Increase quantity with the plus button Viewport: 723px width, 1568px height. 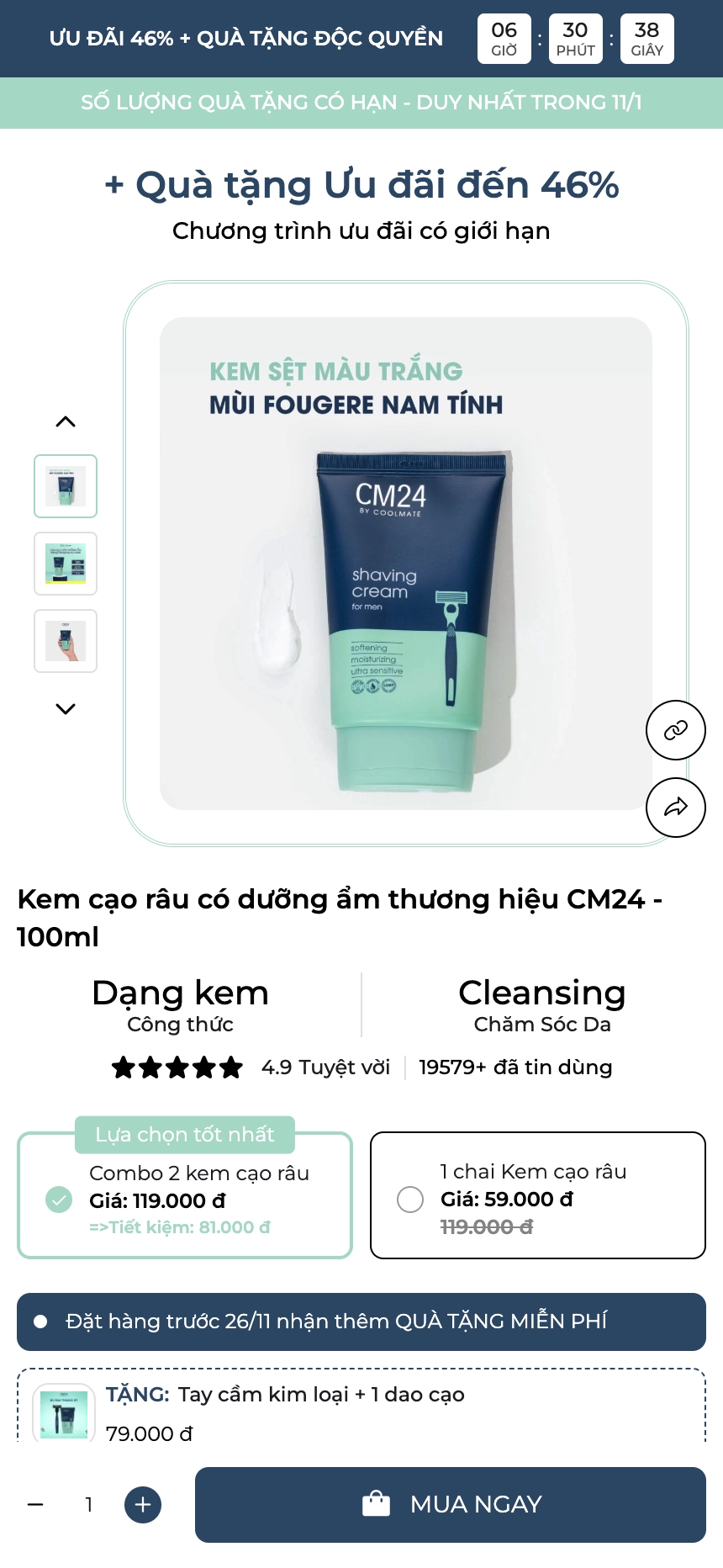tap(143, 1505)
